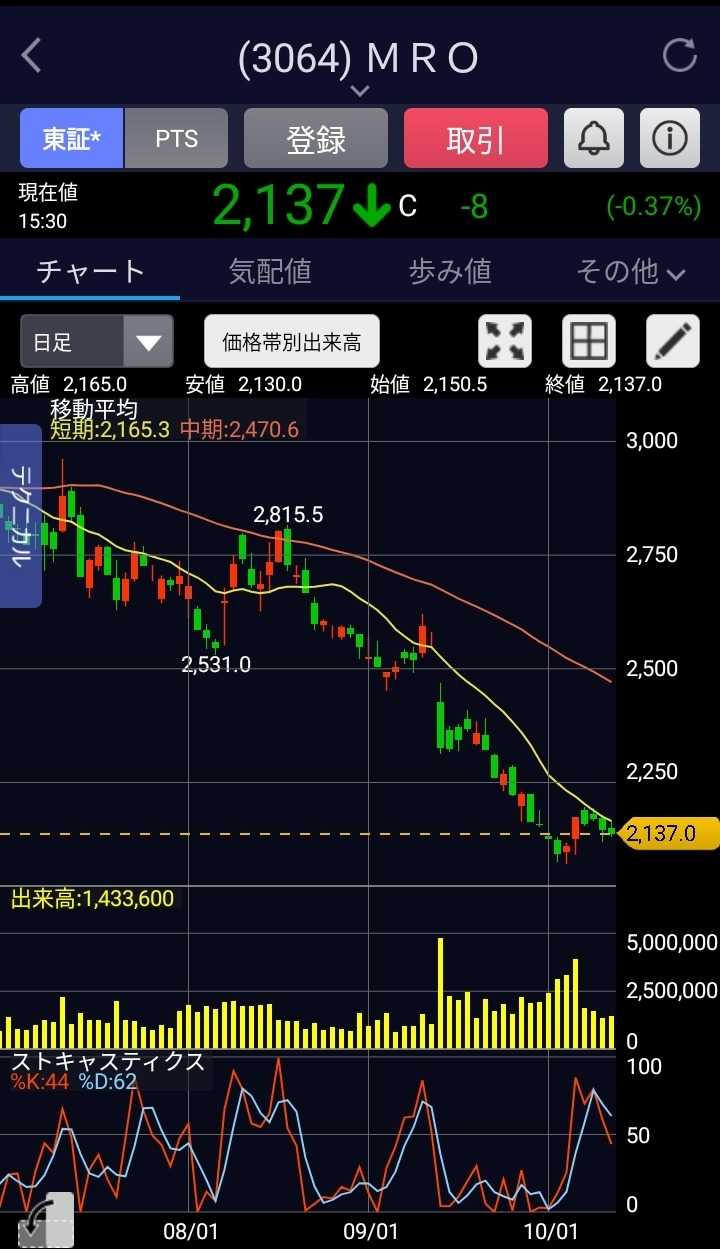Open the 取引 trade button
The height and width of the screenshot is (1249, 720).
(x=476, y=138)
